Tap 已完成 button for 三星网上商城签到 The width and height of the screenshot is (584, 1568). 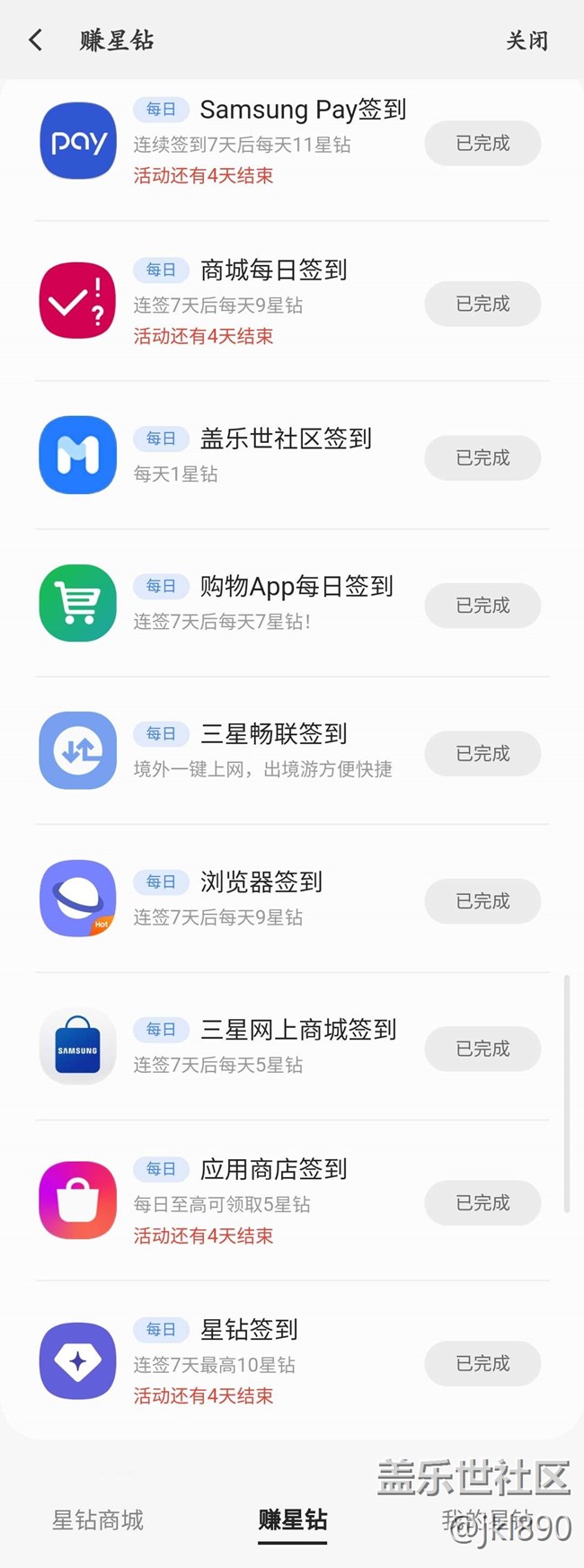[x=482, y=1050]
